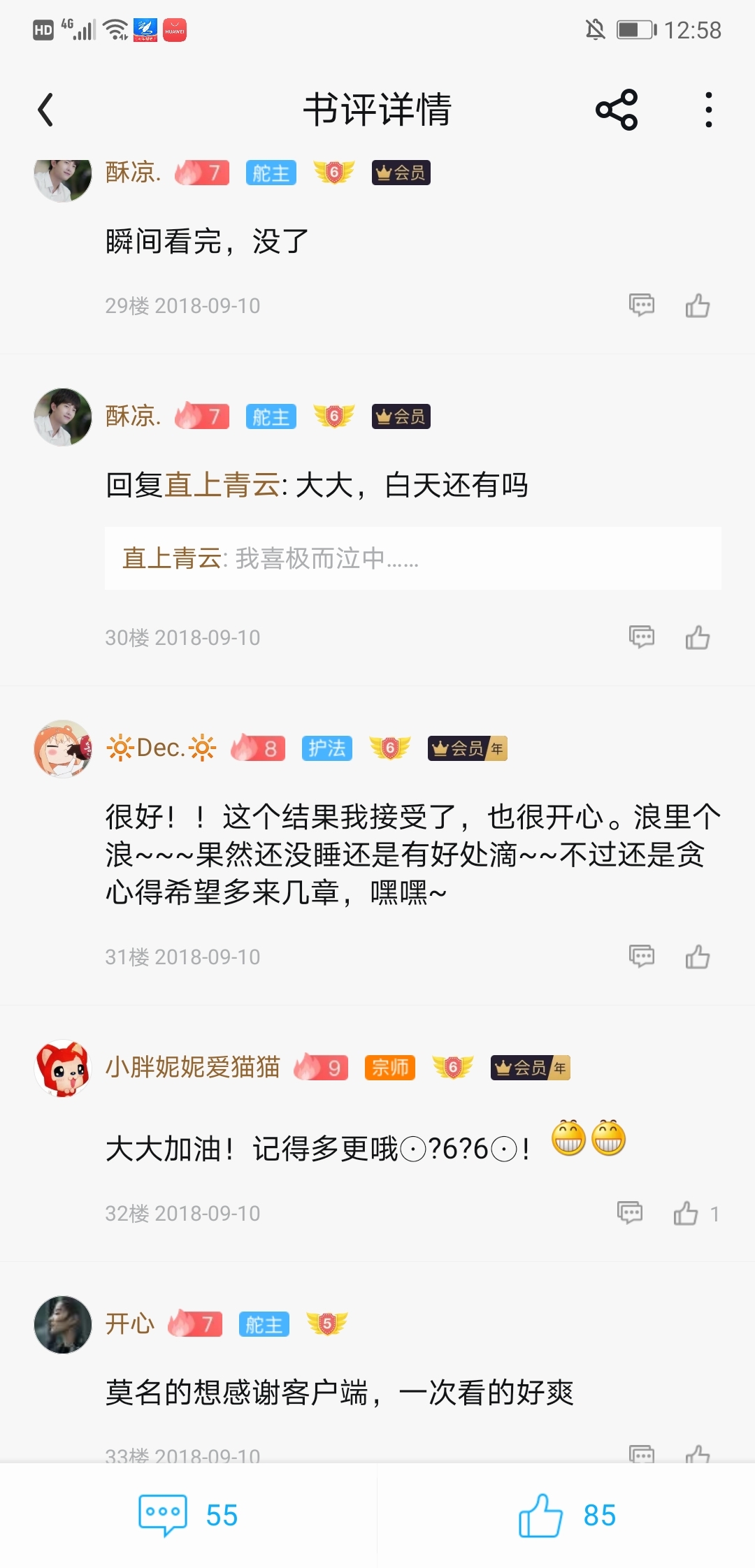Open Dec.'s profile avatar

[63, 749]
